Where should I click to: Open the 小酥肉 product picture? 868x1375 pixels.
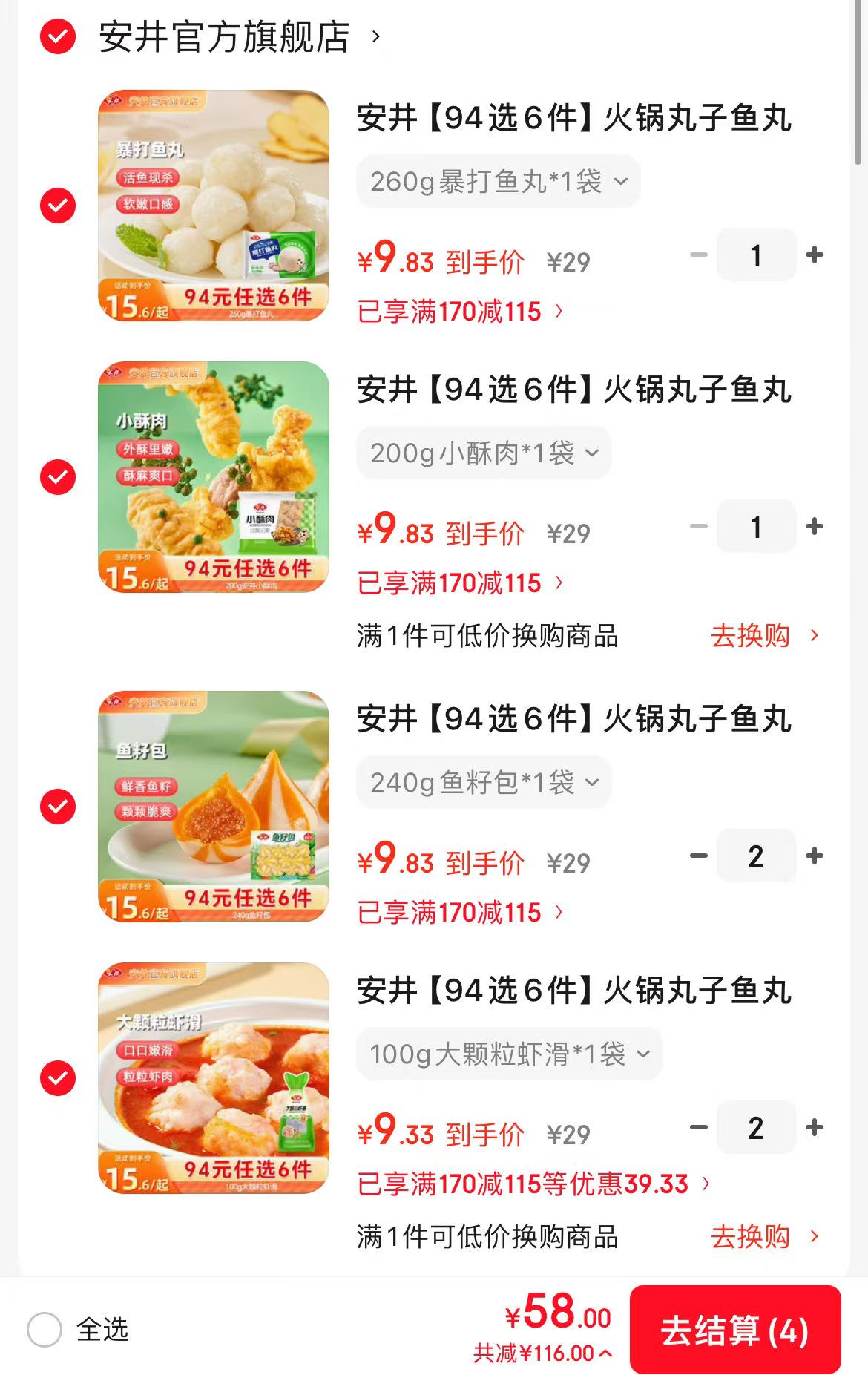pos(214,477)
